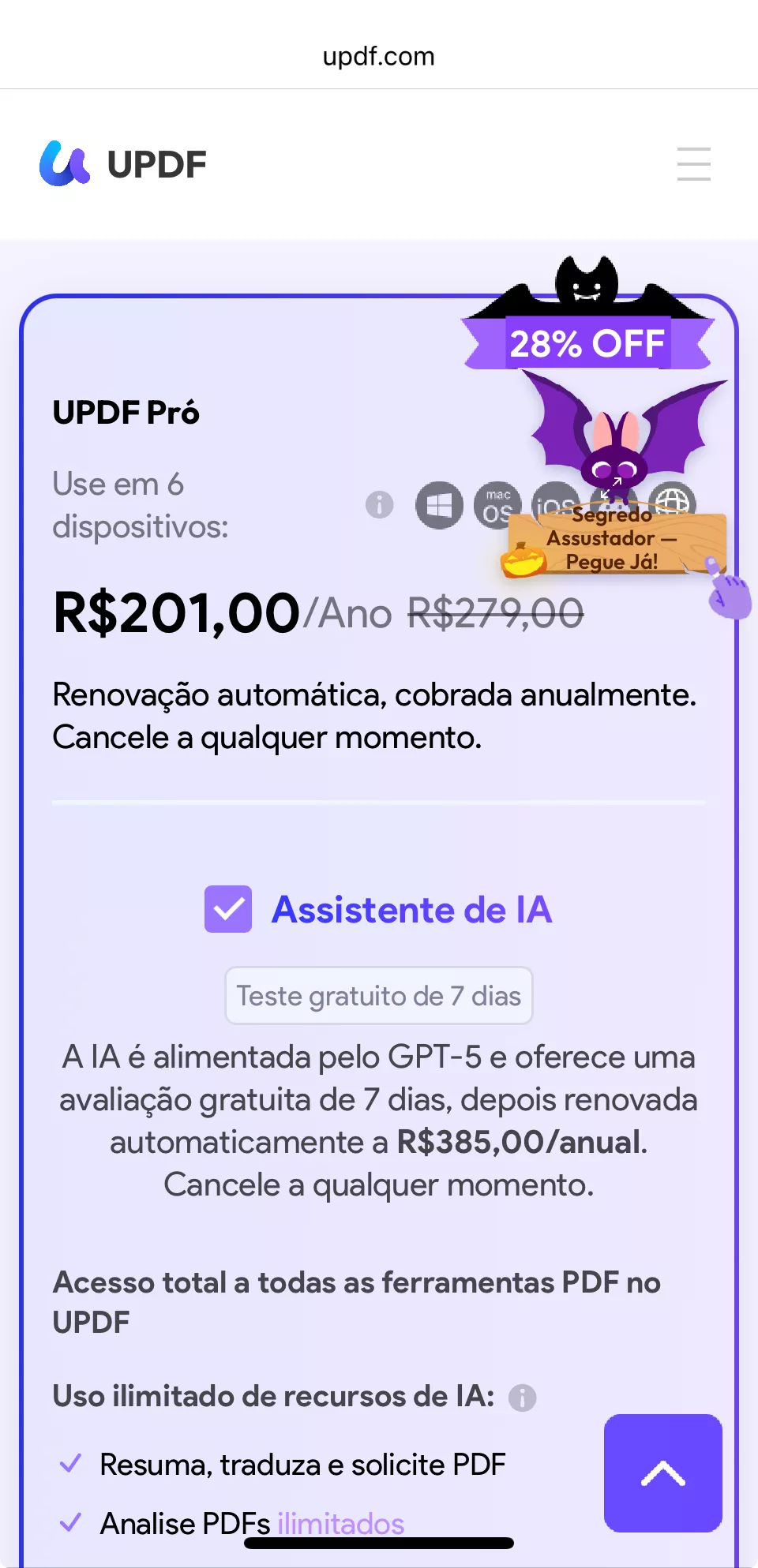This screenshot has width=758, height=1568.
Task: Click the devices info icon
Action: click(x=378, y=506)
